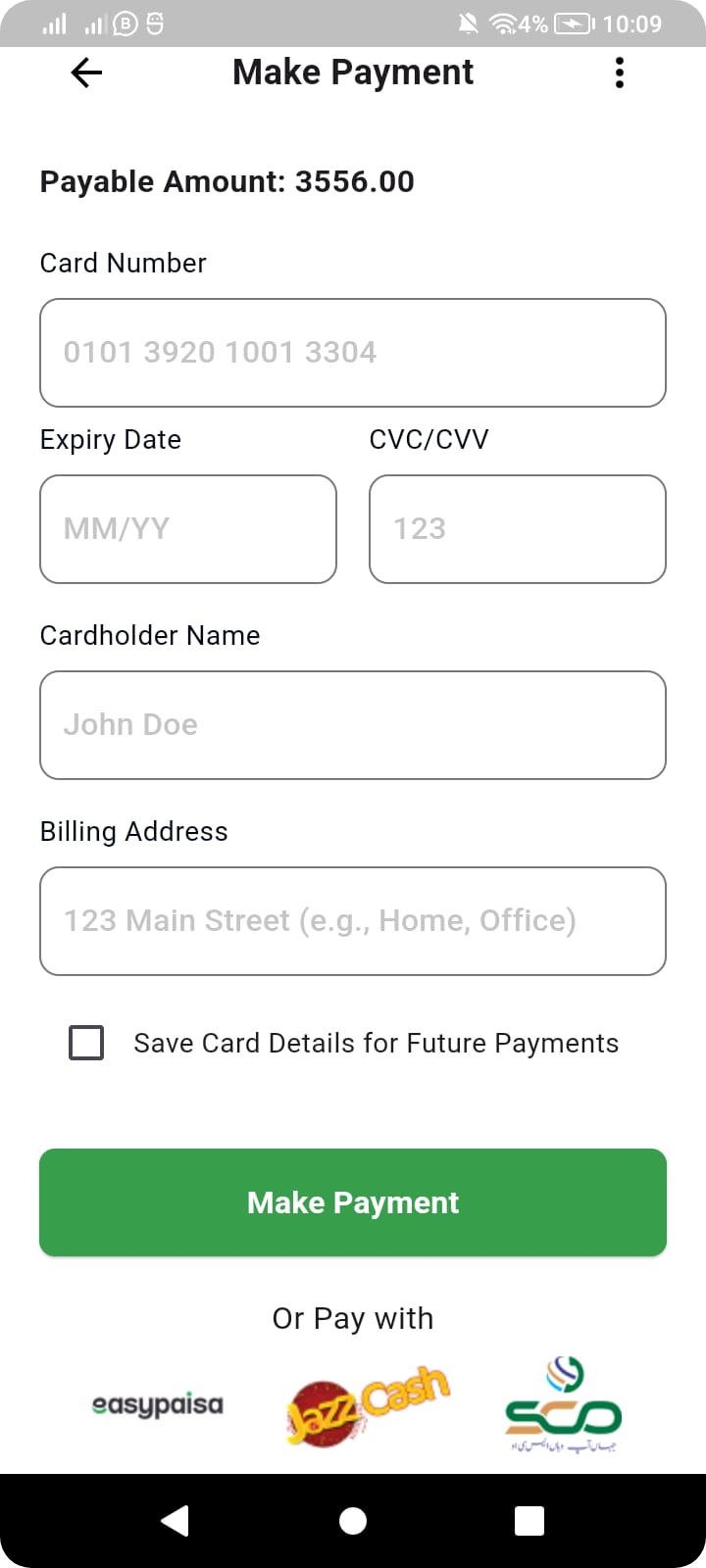
Task: Select the Expiry Date field
Action: [x=188, y=529]
